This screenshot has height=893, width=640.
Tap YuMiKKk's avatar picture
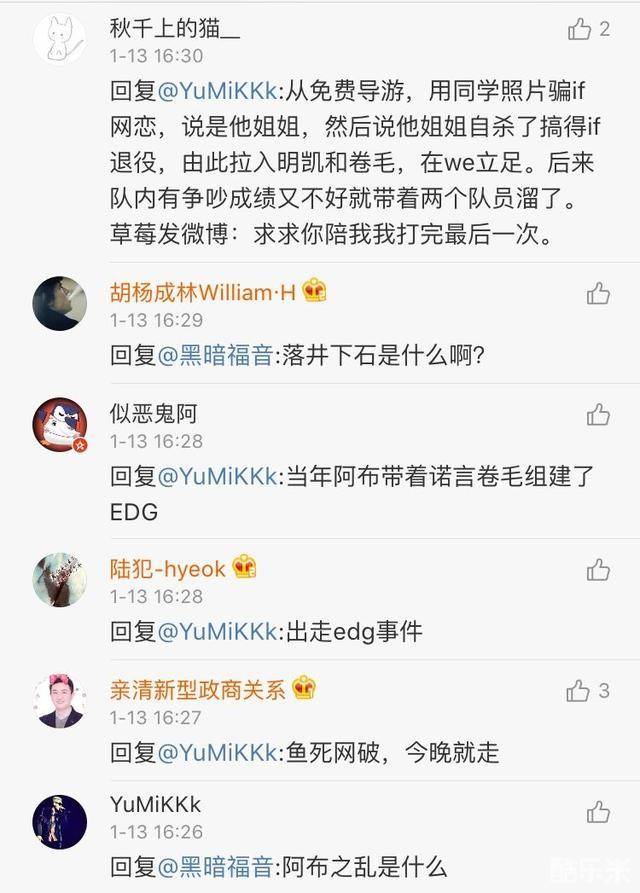60,820
